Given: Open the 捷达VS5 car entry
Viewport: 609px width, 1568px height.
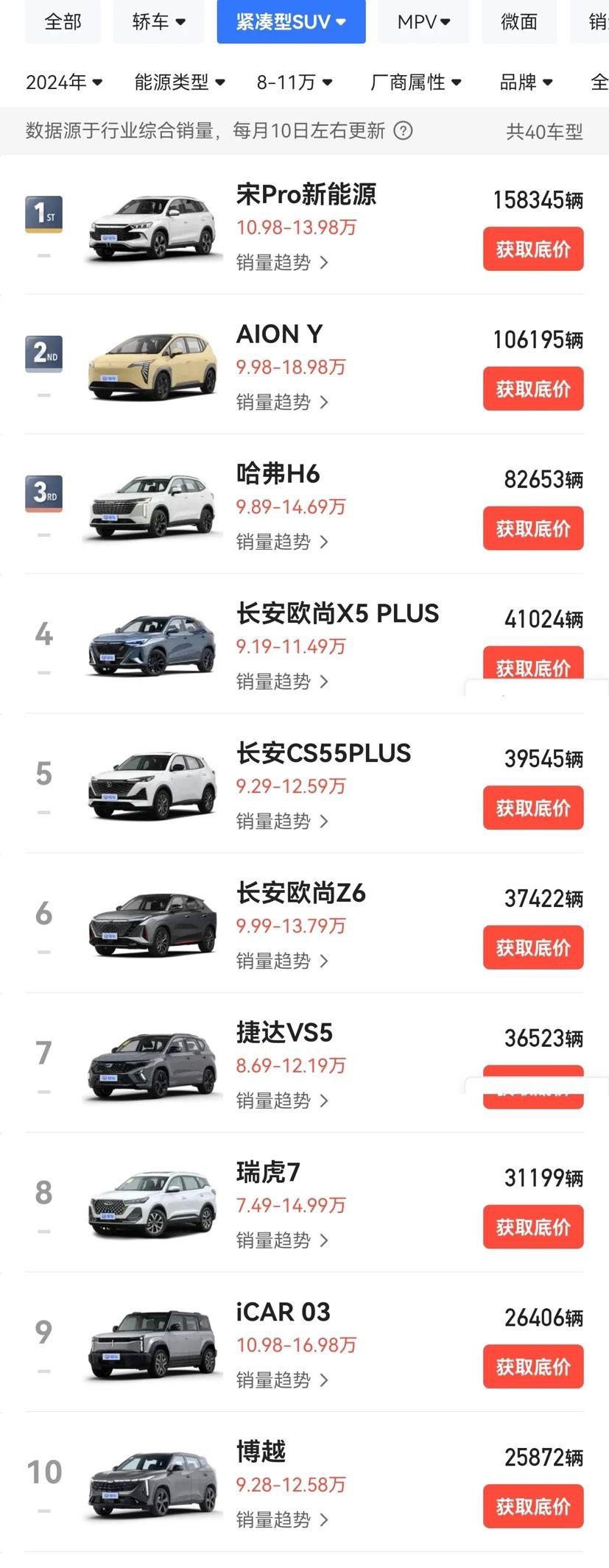Looking at the screenshot, I should pos(284,1033).
